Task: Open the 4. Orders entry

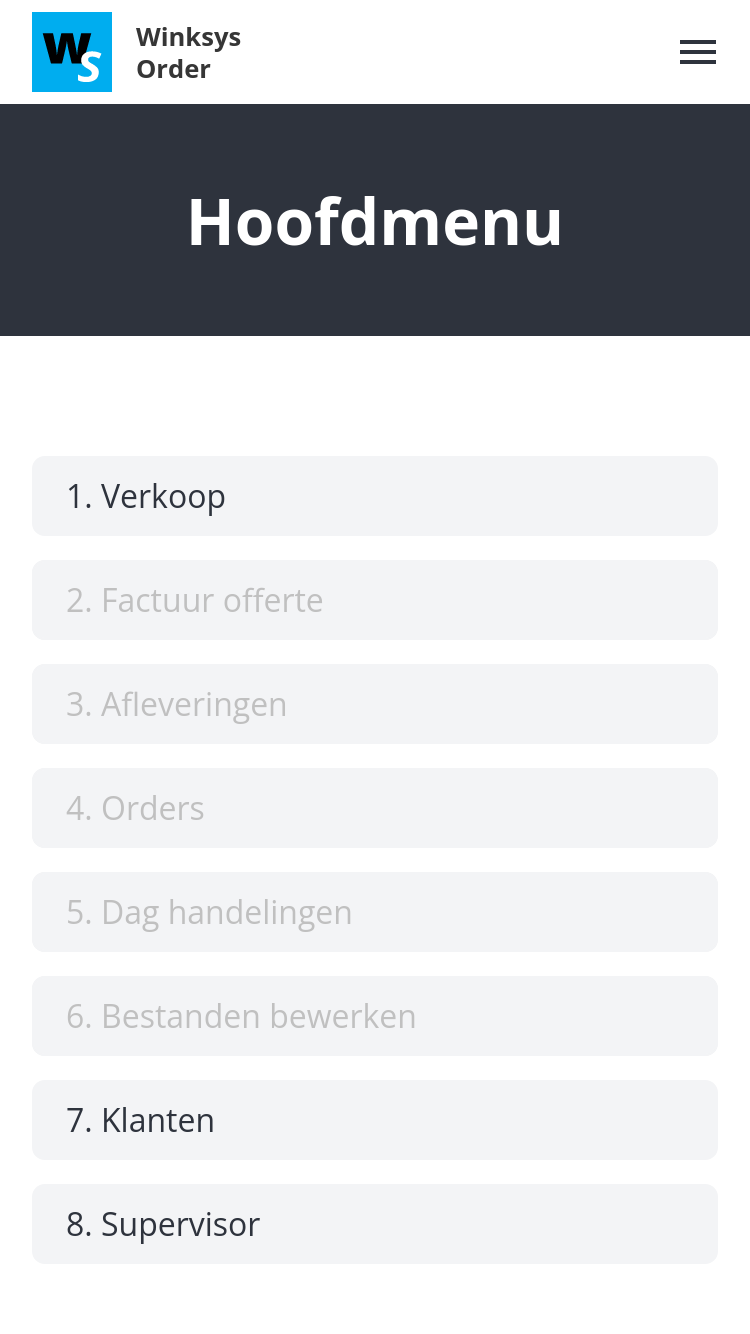Action: (x=375, y=808)
